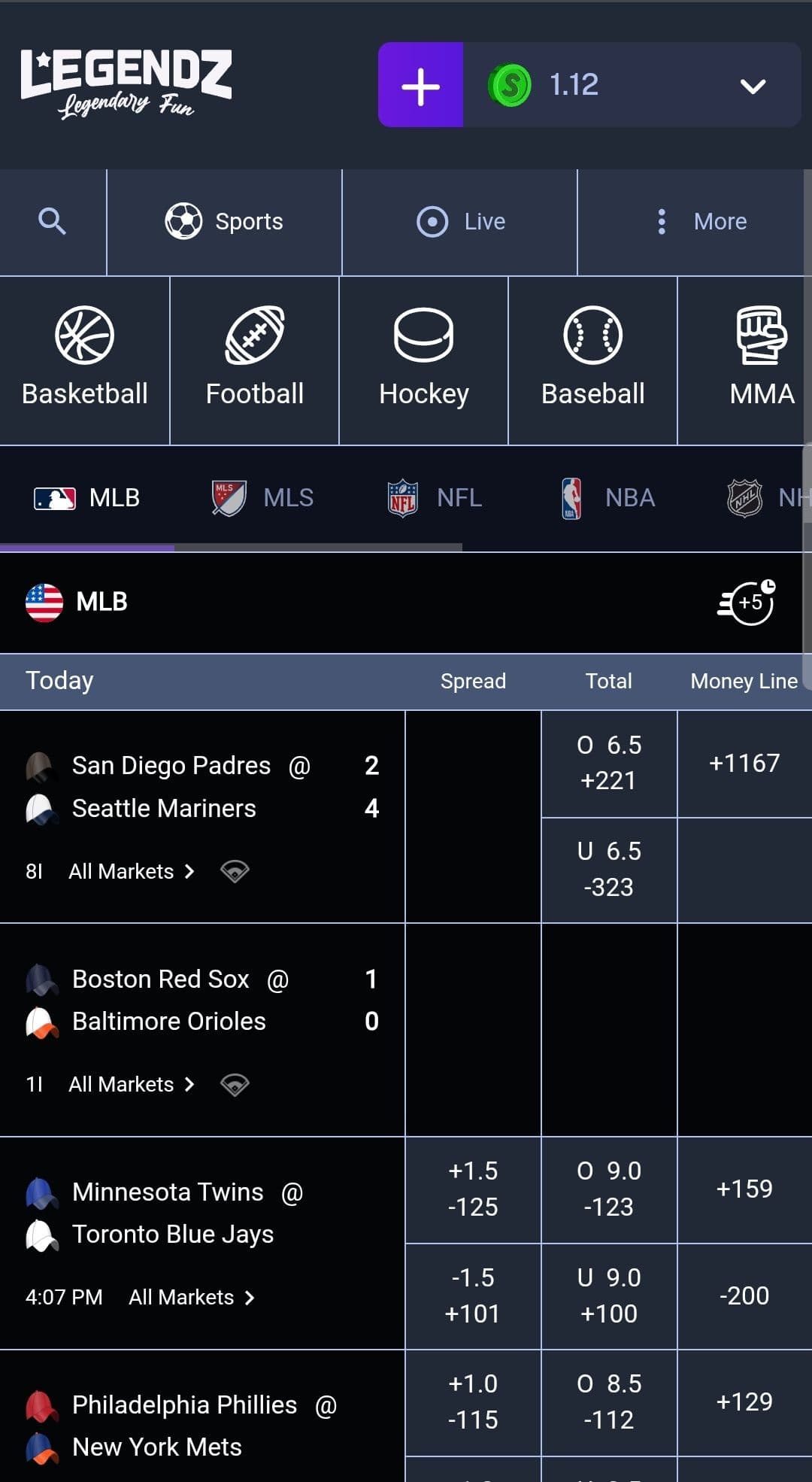Select Over 6.5 at +221 odds
The image size is (812, 1482).
(x=609, y=763)
